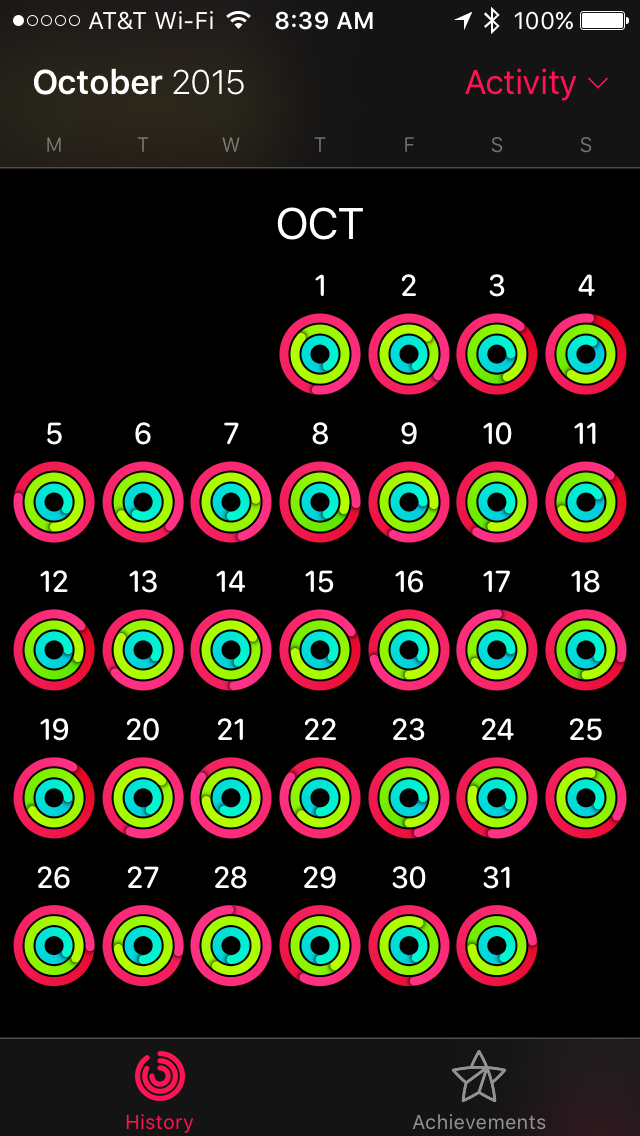640x1136 pixels.
Task: Open October 31 activity summary
Action: [x=497, y=946]
